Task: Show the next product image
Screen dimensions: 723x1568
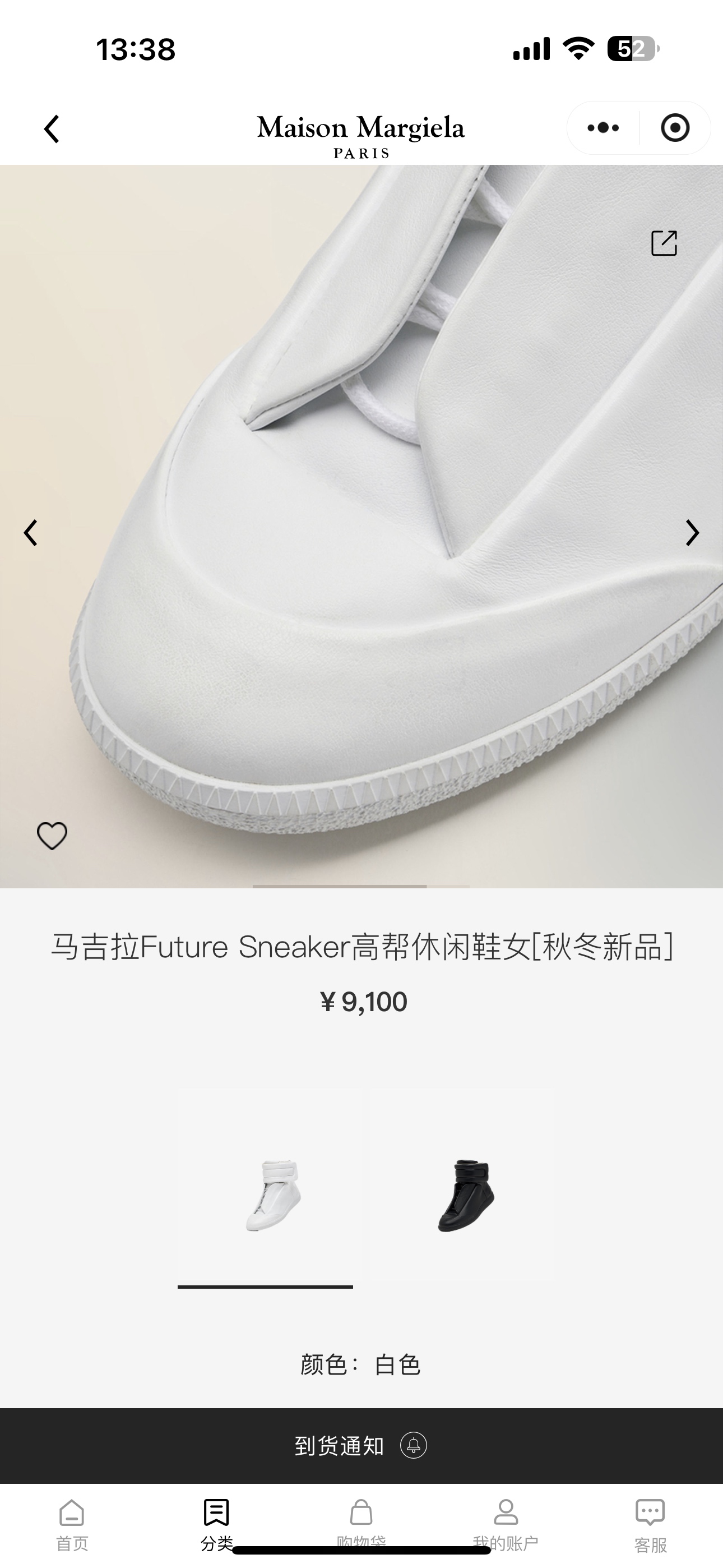Action: click(x=692, y=533)
